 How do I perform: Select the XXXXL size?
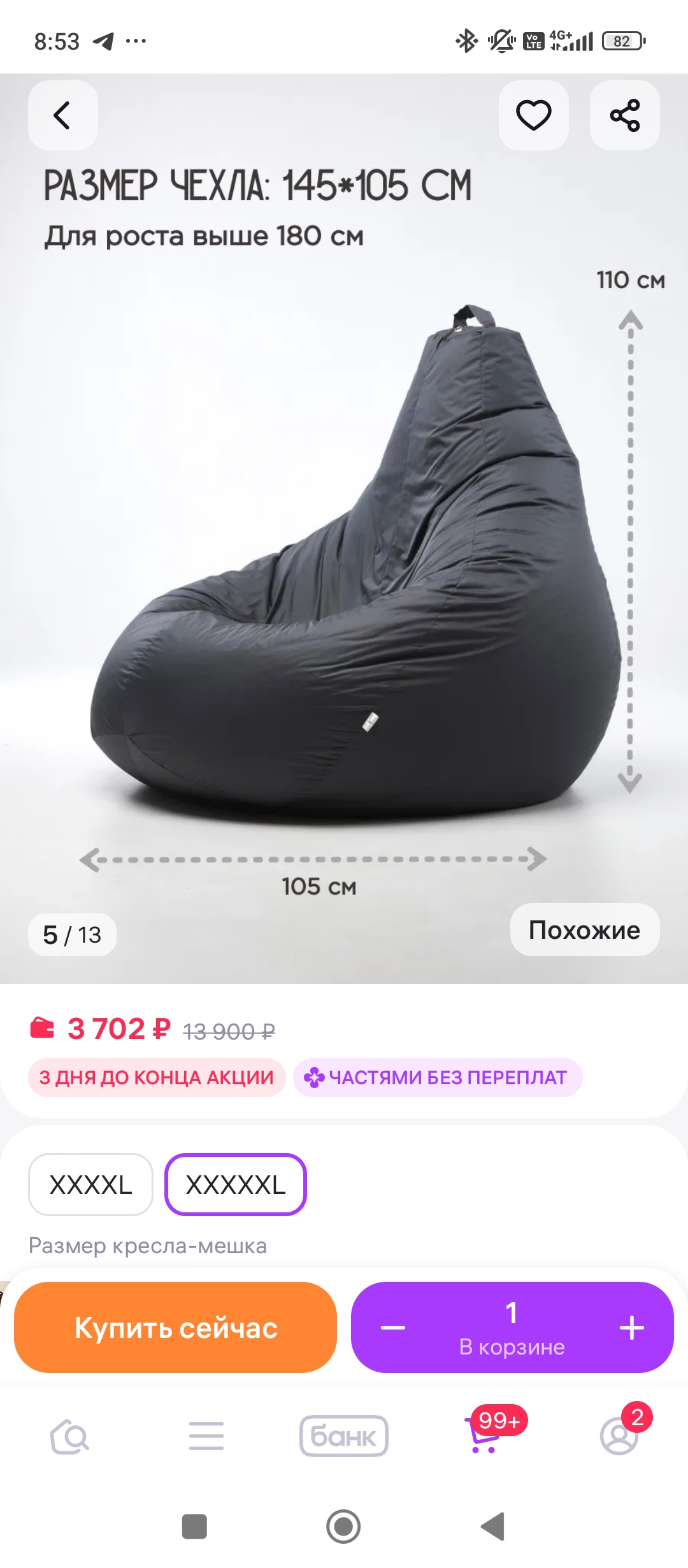[90, 1185]
